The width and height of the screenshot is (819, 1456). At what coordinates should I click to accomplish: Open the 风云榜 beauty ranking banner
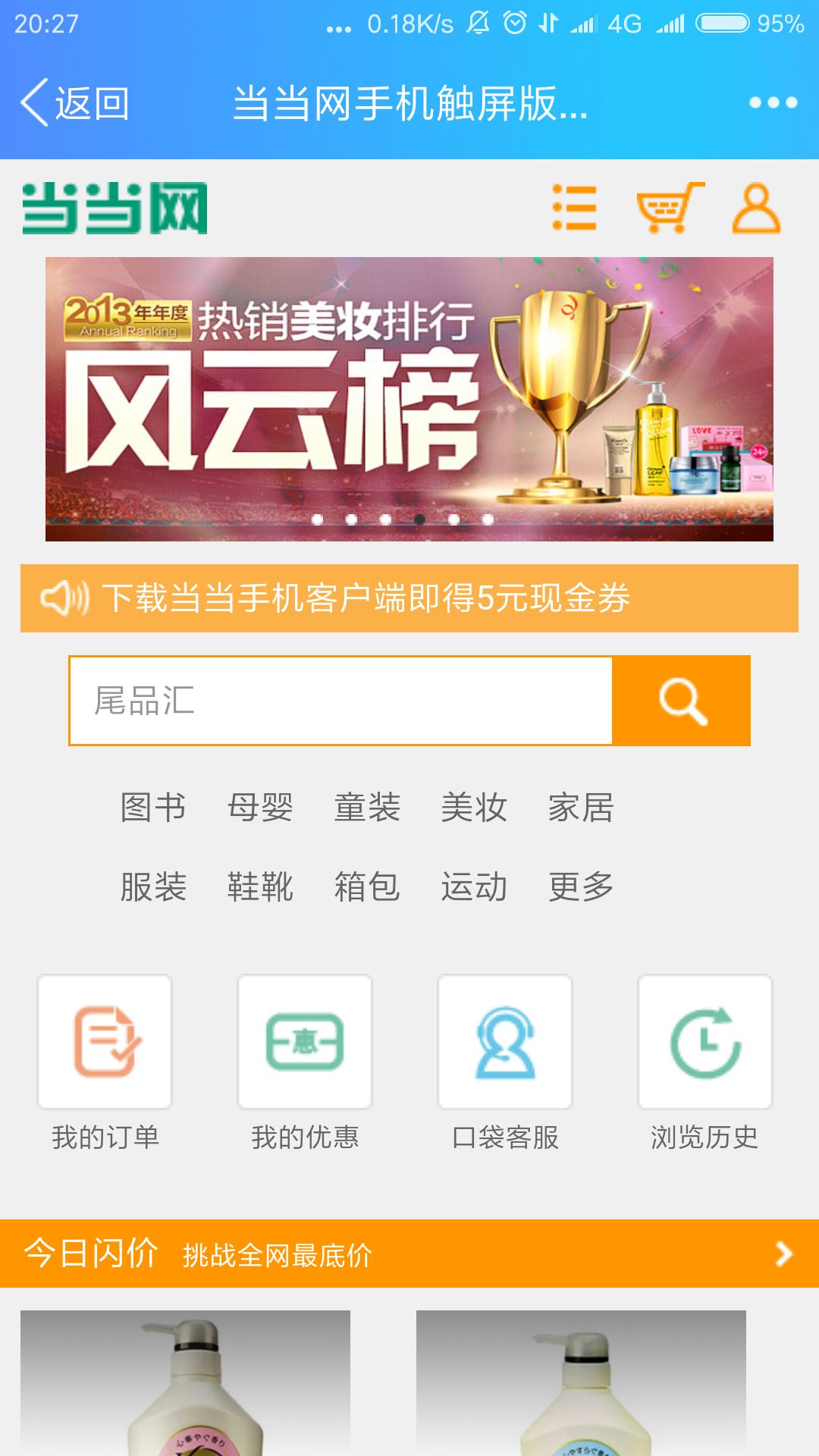pyautogui.click(x=409, y=399)
